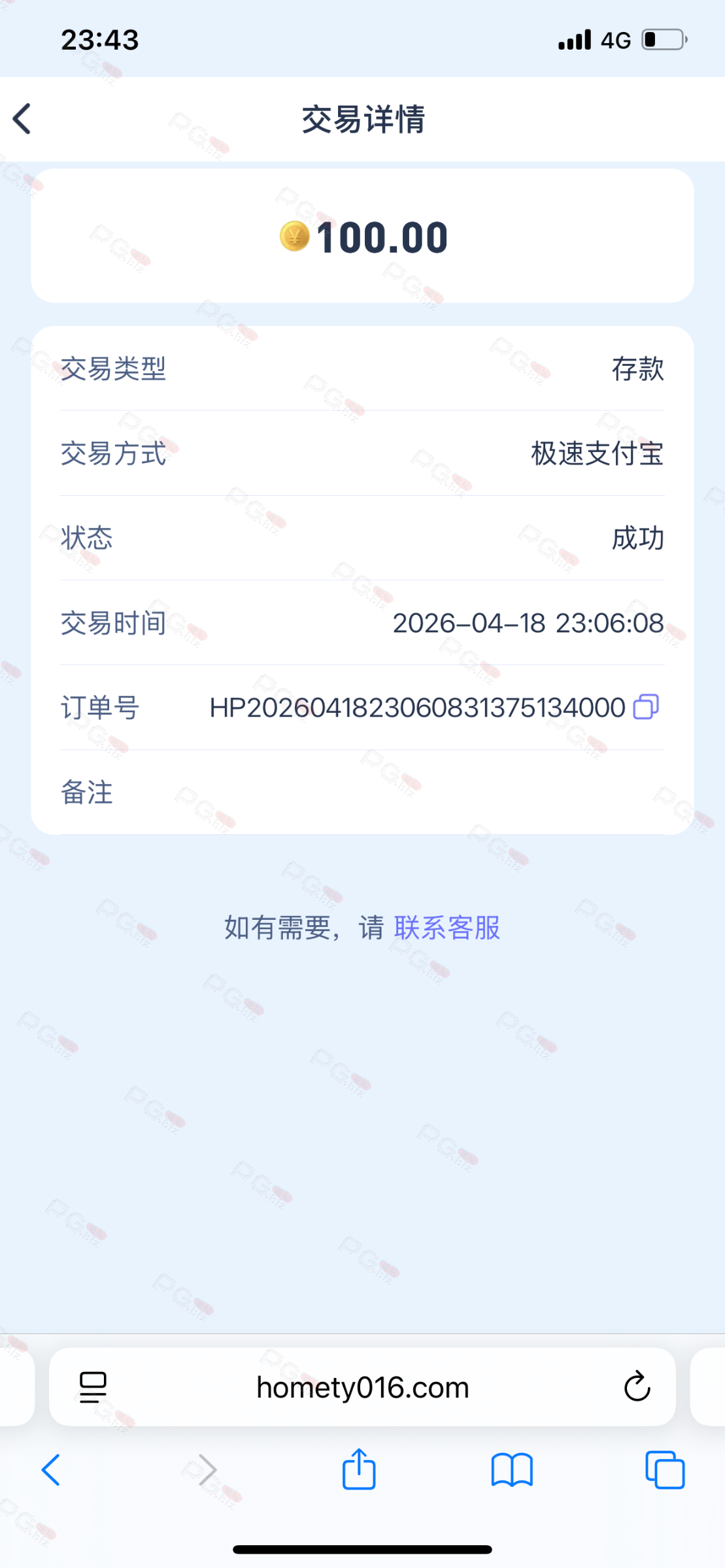725x1568 pixels.
Task: Show all open Safari tabs
Action: pyautogui.click(x=664, y=1470)
